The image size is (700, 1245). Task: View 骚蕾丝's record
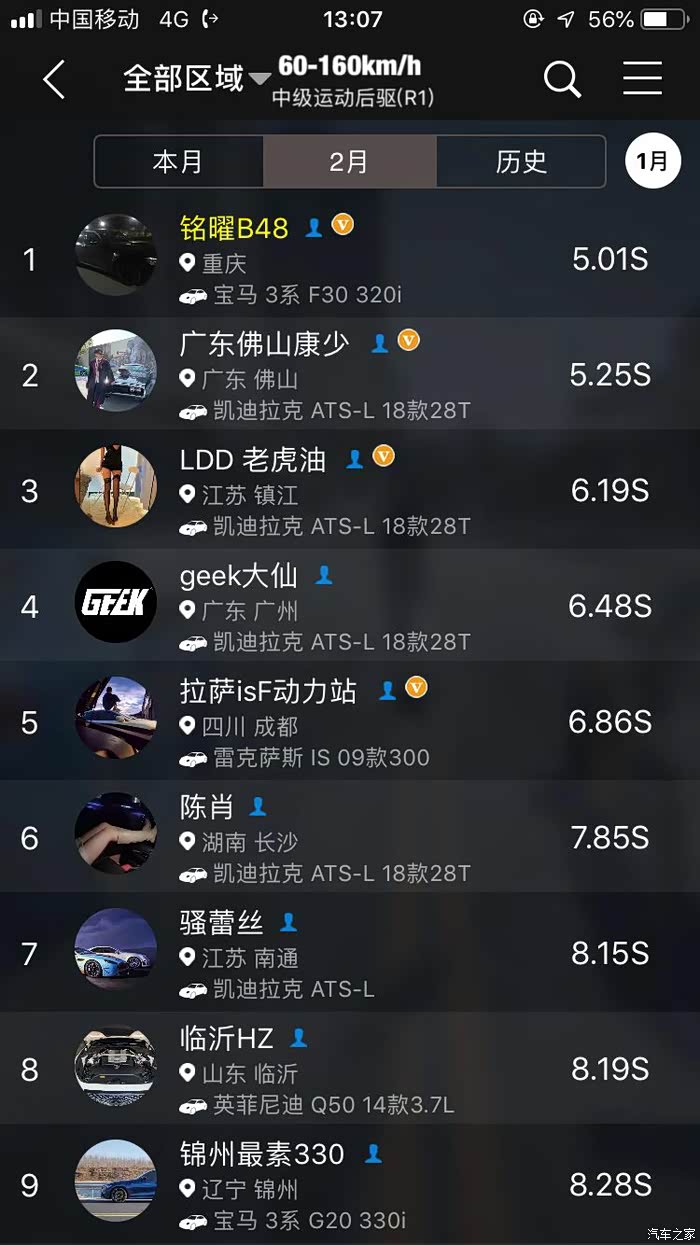pyautogui.click(x=350, y=953)
